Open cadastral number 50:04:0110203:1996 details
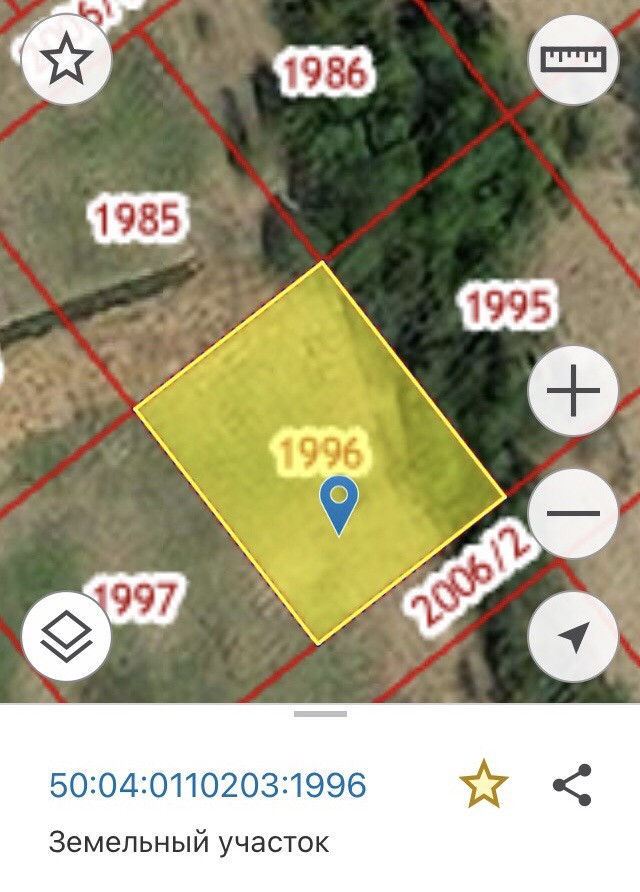The image size is (640, 892). [x=208, y=785]
